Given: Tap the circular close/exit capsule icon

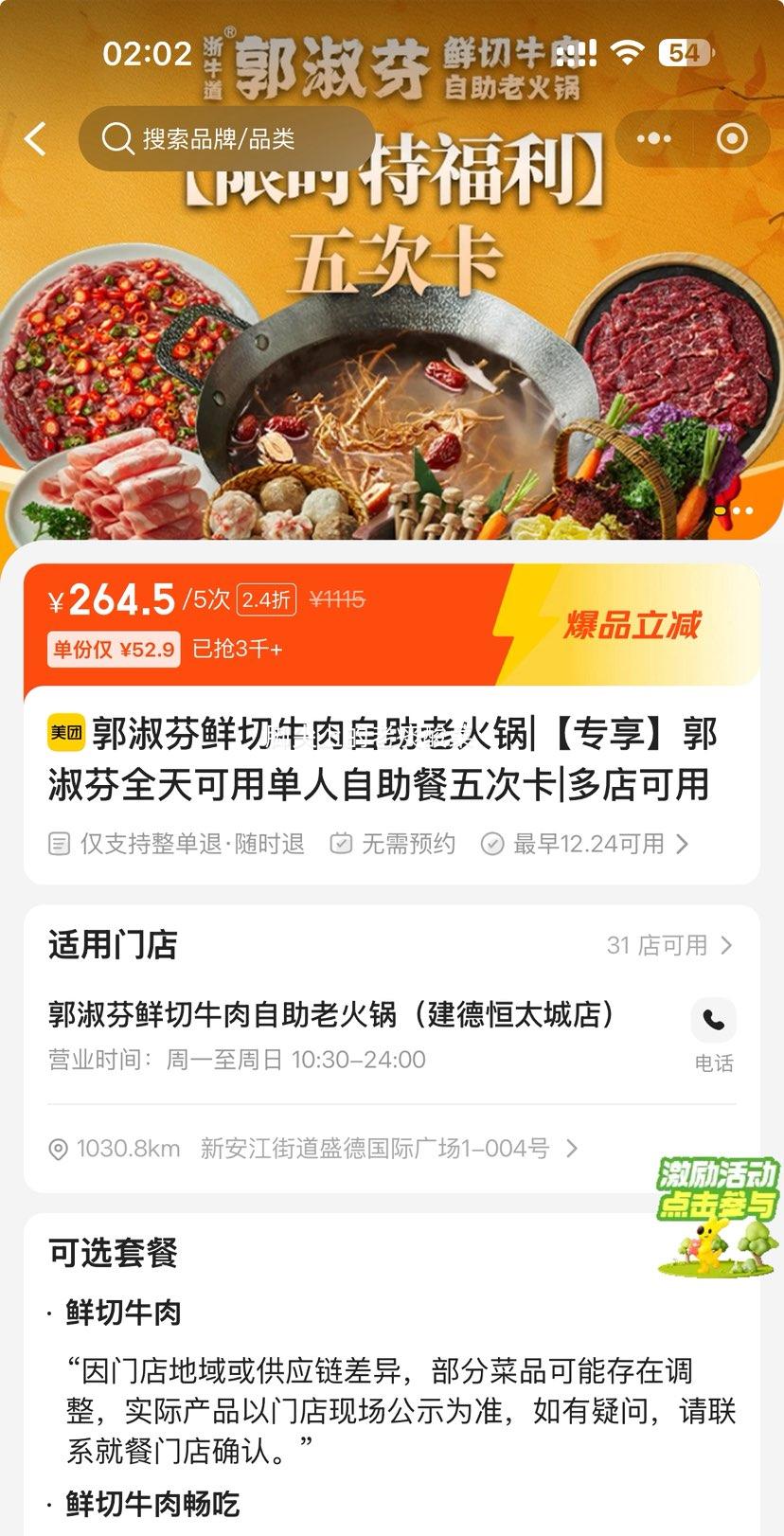Looking at the screenshot, I should tap(732, 138).
